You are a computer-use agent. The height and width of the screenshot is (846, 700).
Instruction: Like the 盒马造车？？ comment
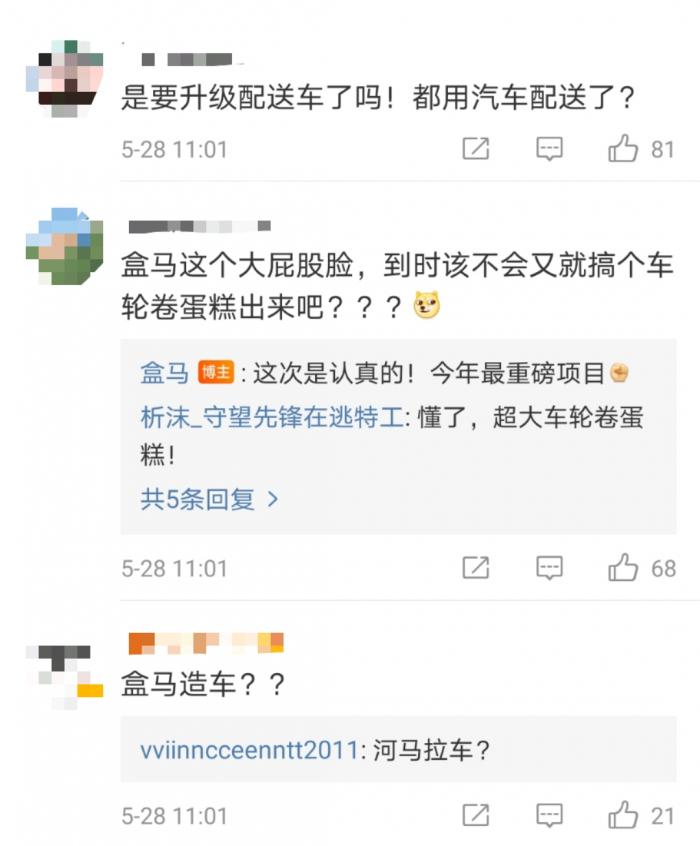[624, 815]
